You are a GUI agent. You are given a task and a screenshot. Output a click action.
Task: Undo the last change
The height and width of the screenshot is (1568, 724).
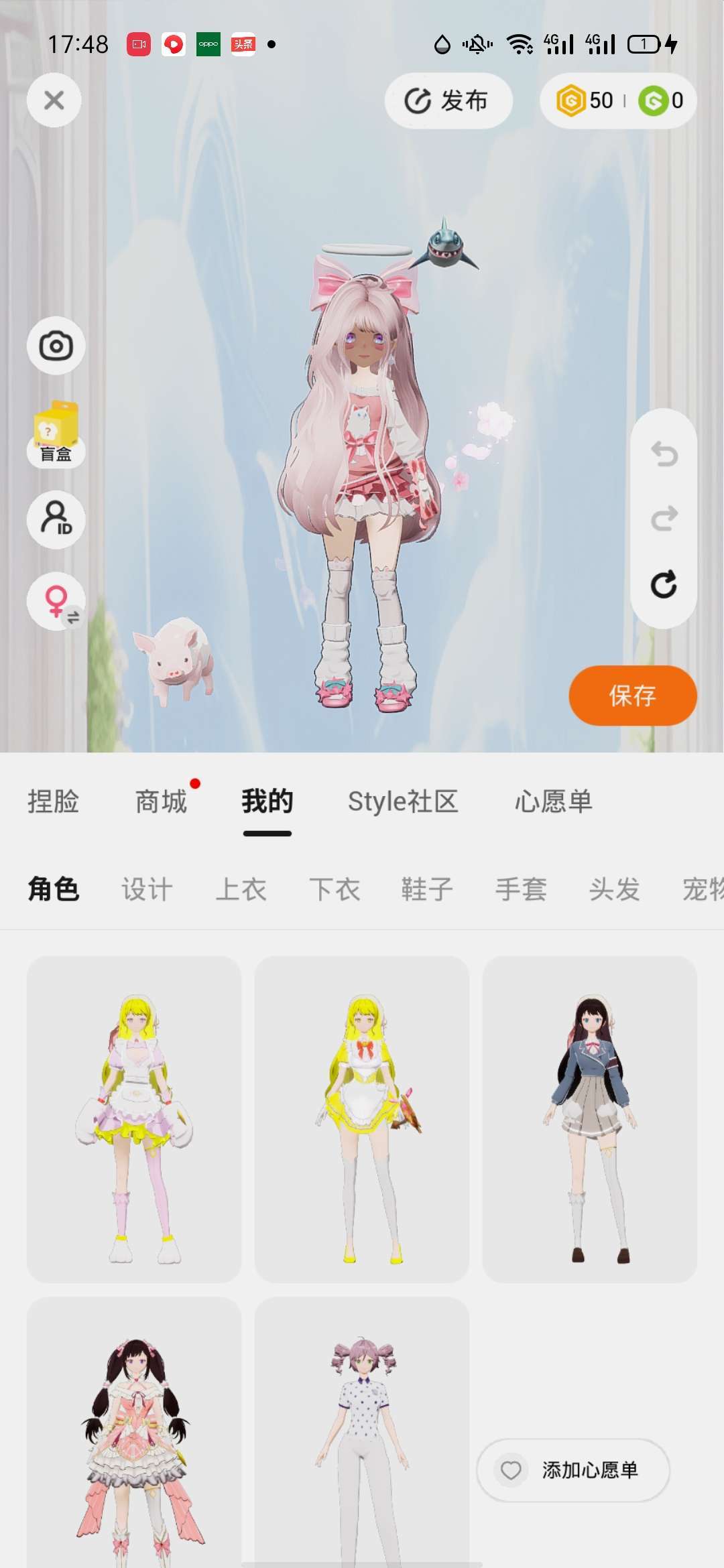pyautogui.click(x=664, y=454)
